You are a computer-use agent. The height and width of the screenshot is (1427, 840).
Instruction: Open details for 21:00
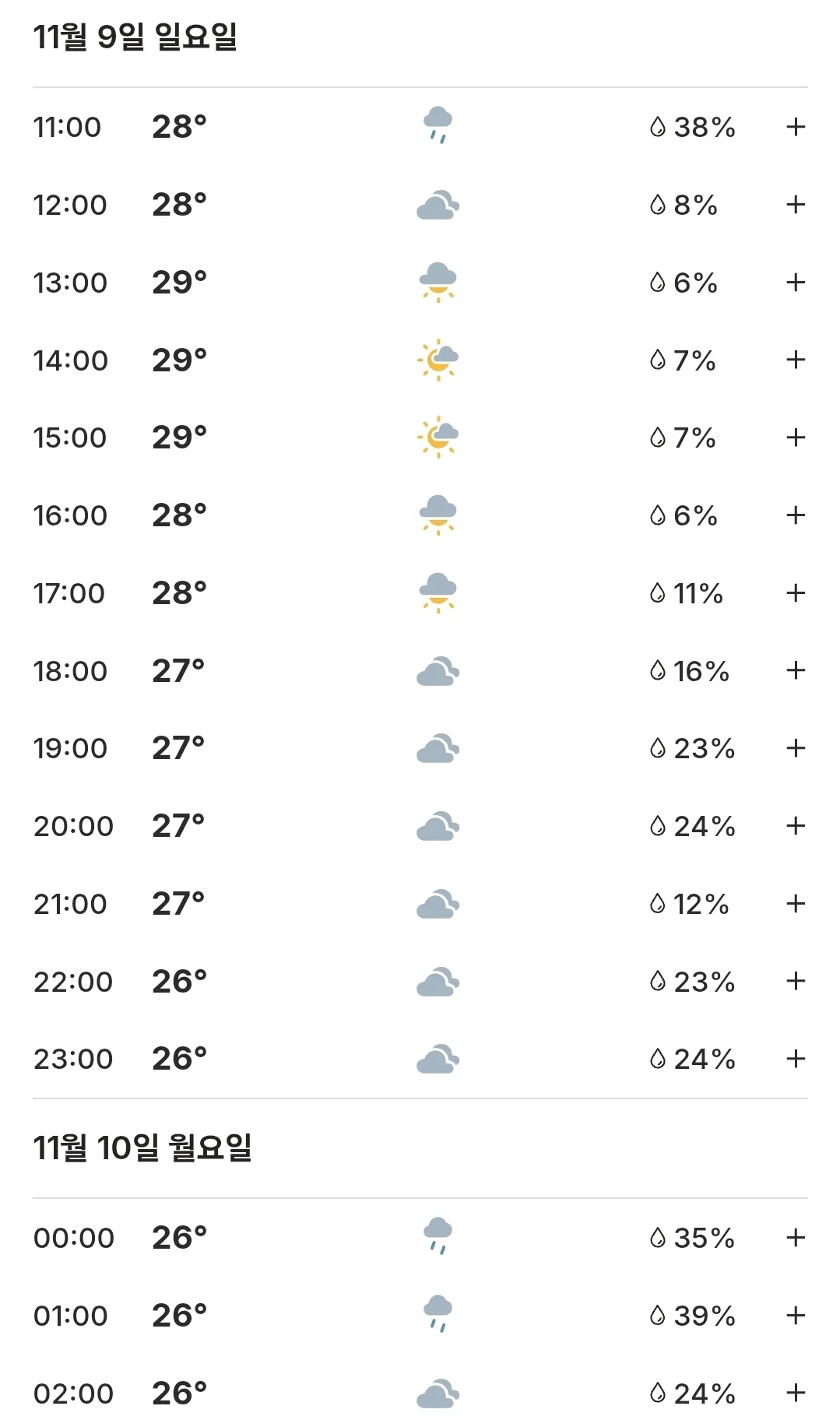pyautogui.click(x=795, y=904)
